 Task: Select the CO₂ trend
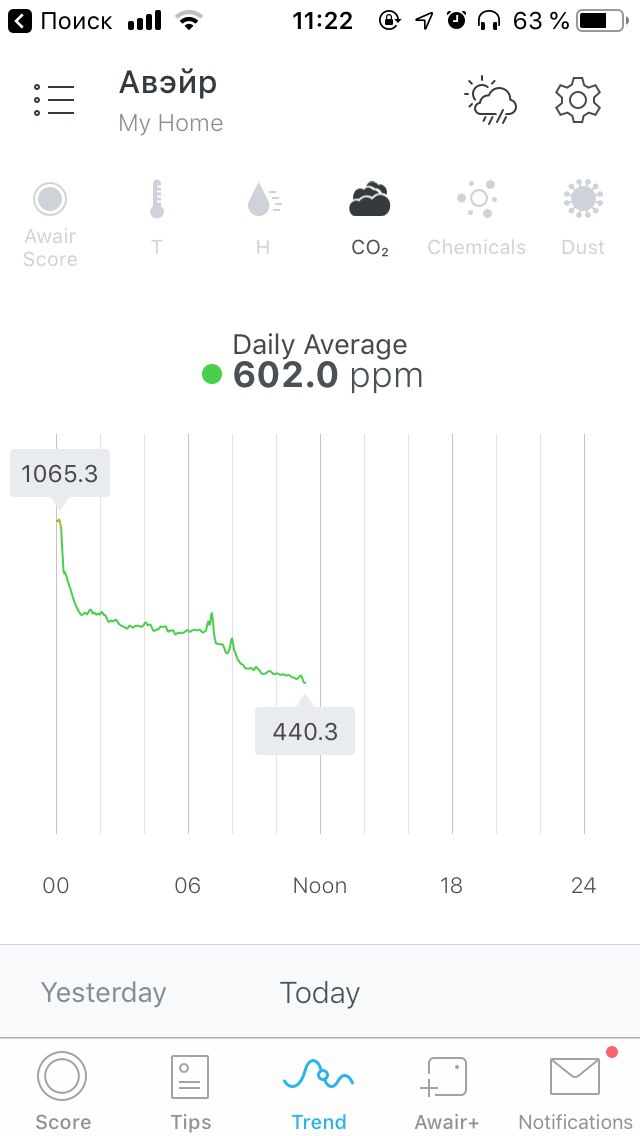click(370, 219)
